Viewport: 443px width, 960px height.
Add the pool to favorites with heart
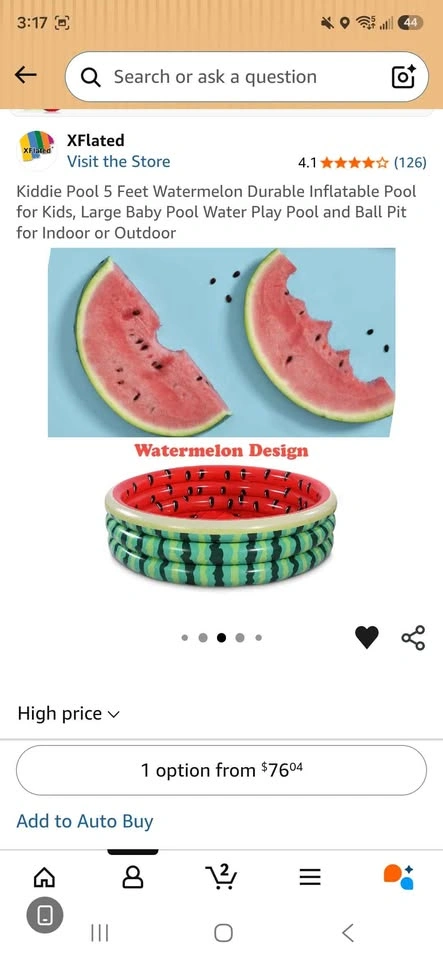click(367, 637)
